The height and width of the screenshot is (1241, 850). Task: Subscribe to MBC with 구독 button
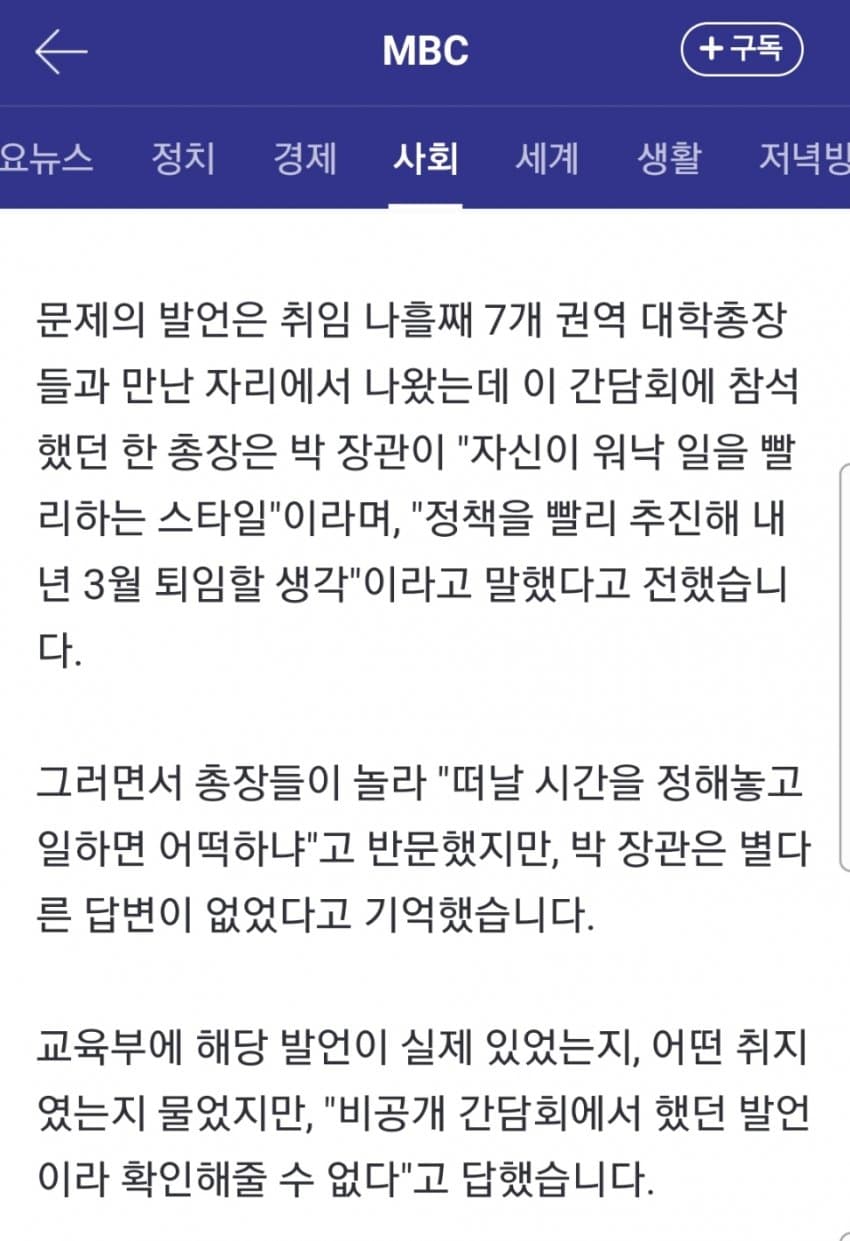742,50
